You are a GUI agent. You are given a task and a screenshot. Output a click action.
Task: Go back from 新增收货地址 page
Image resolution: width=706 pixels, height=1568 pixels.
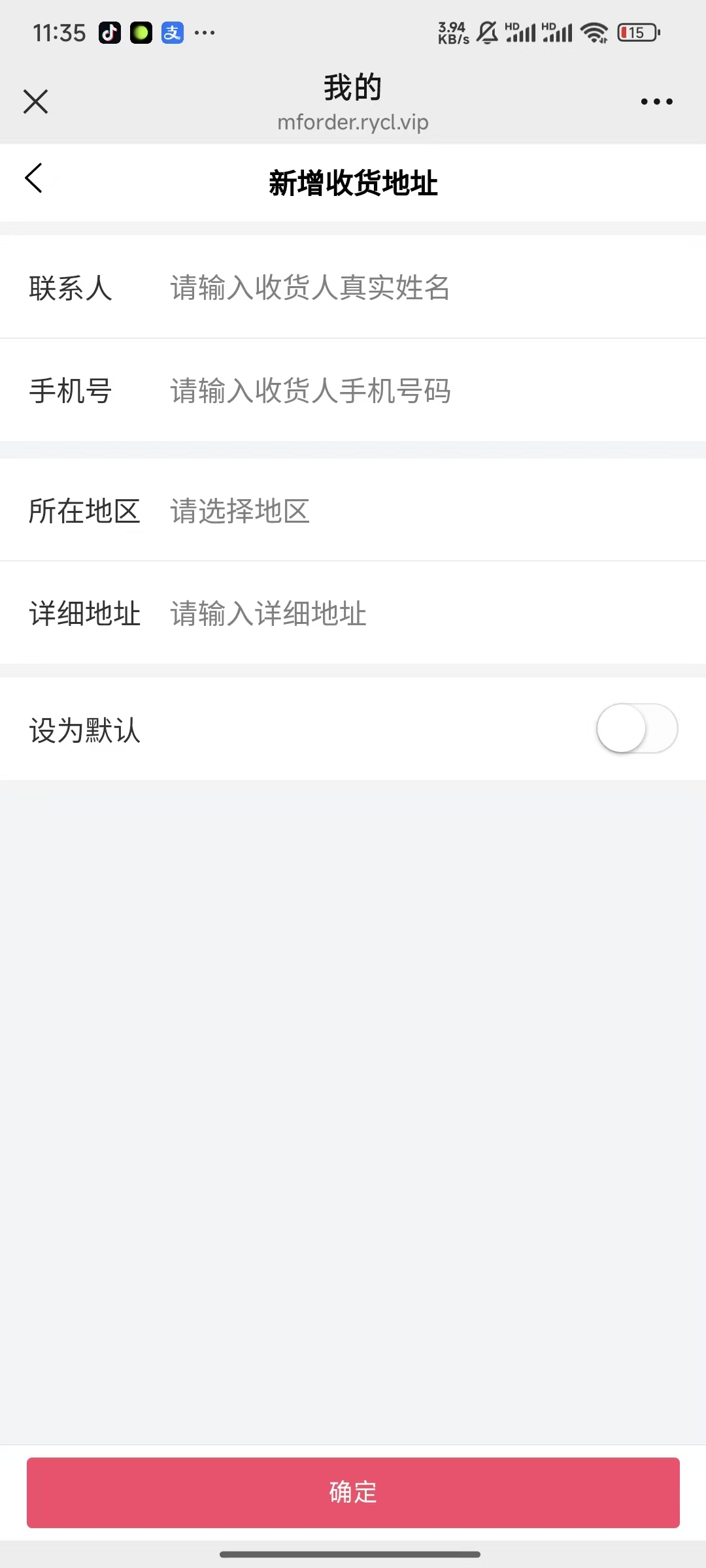click(34, 178)
